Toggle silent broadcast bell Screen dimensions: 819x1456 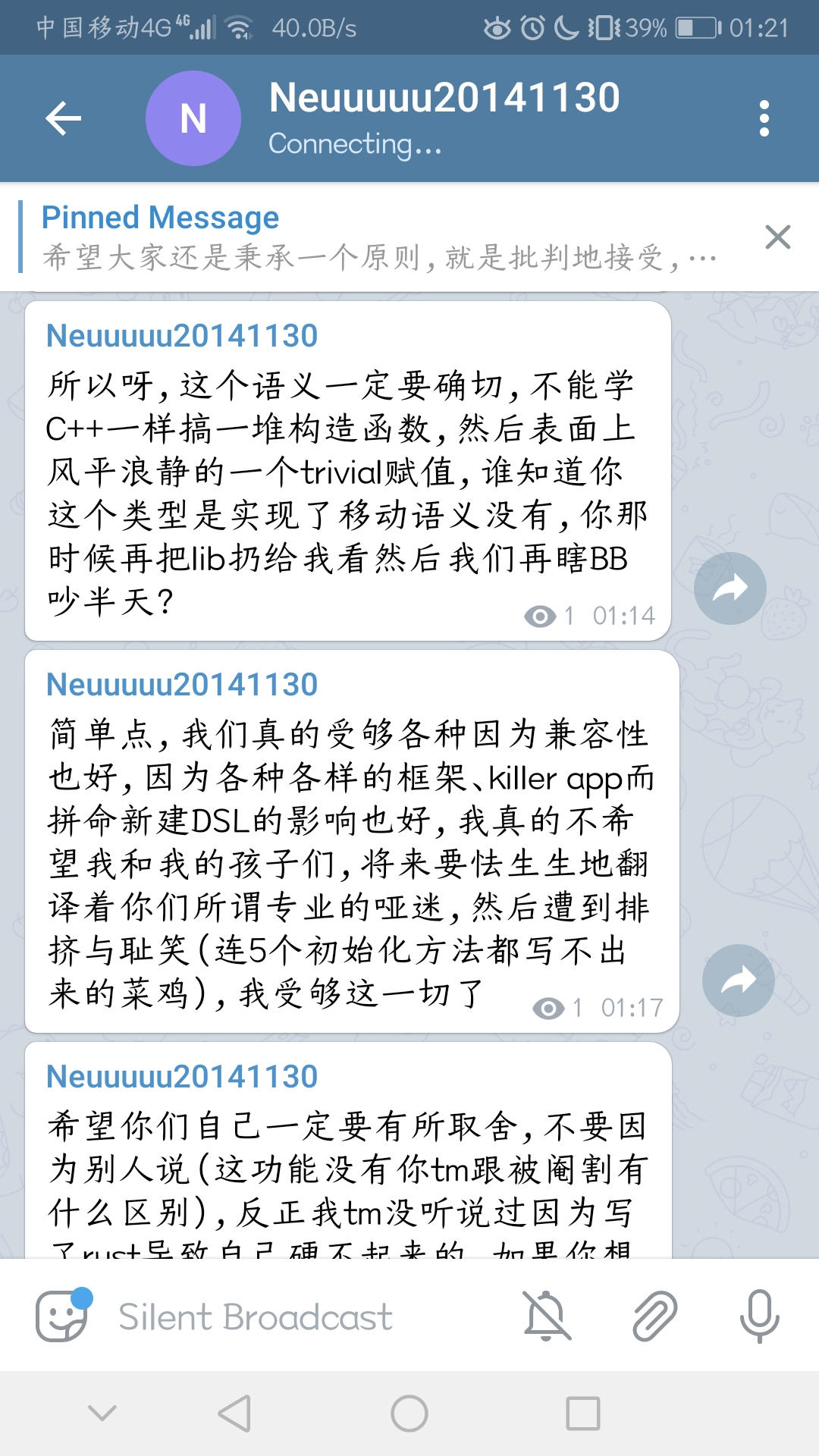pyautogui.click(x=547, y=1316)
